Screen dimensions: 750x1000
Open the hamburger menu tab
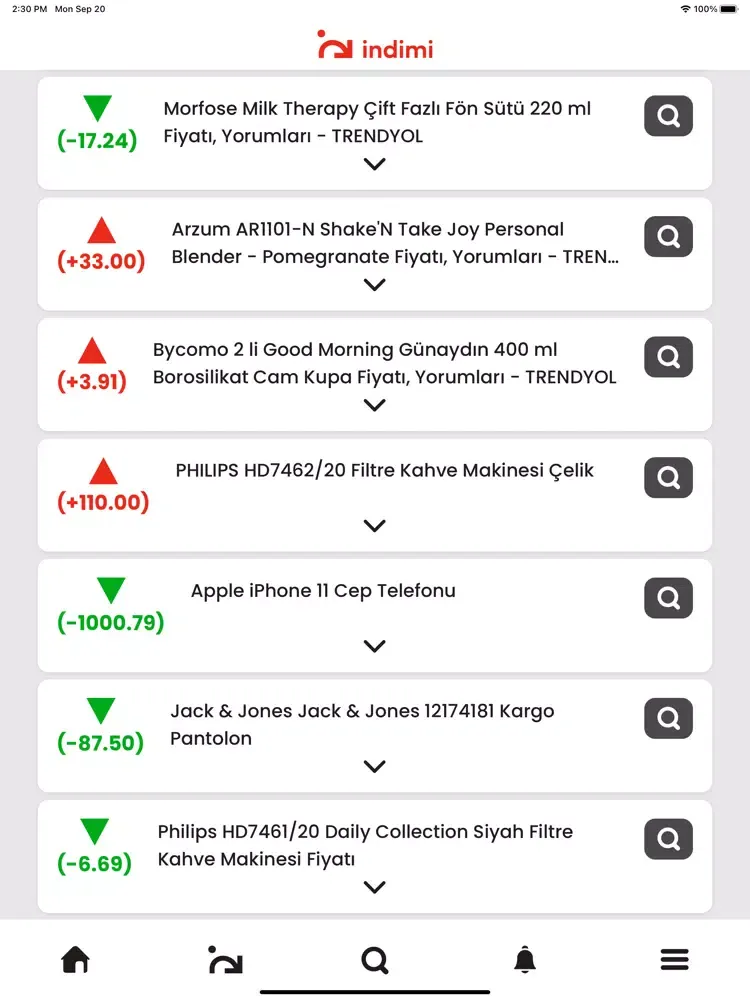click(675, 960)
